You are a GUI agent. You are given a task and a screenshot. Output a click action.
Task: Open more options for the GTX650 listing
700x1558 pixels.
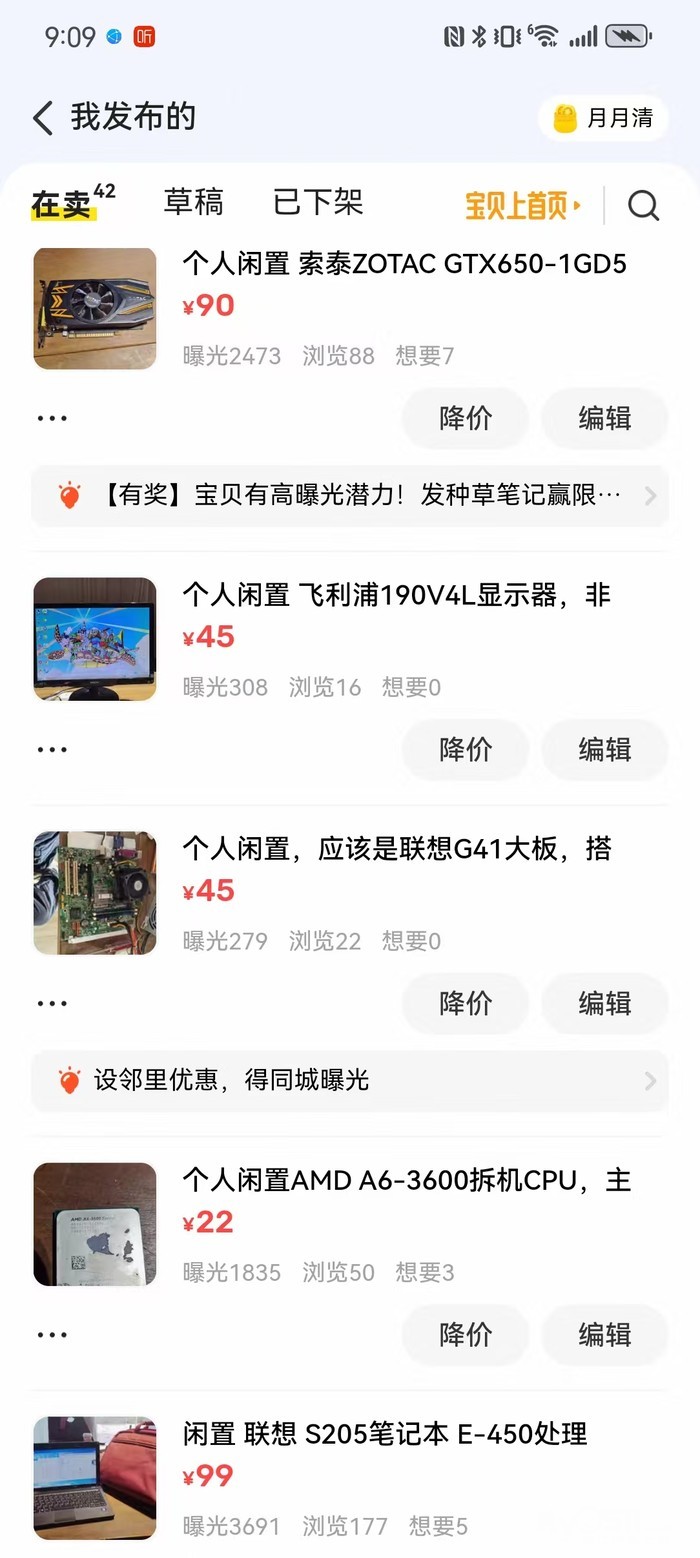coord(52,418)
